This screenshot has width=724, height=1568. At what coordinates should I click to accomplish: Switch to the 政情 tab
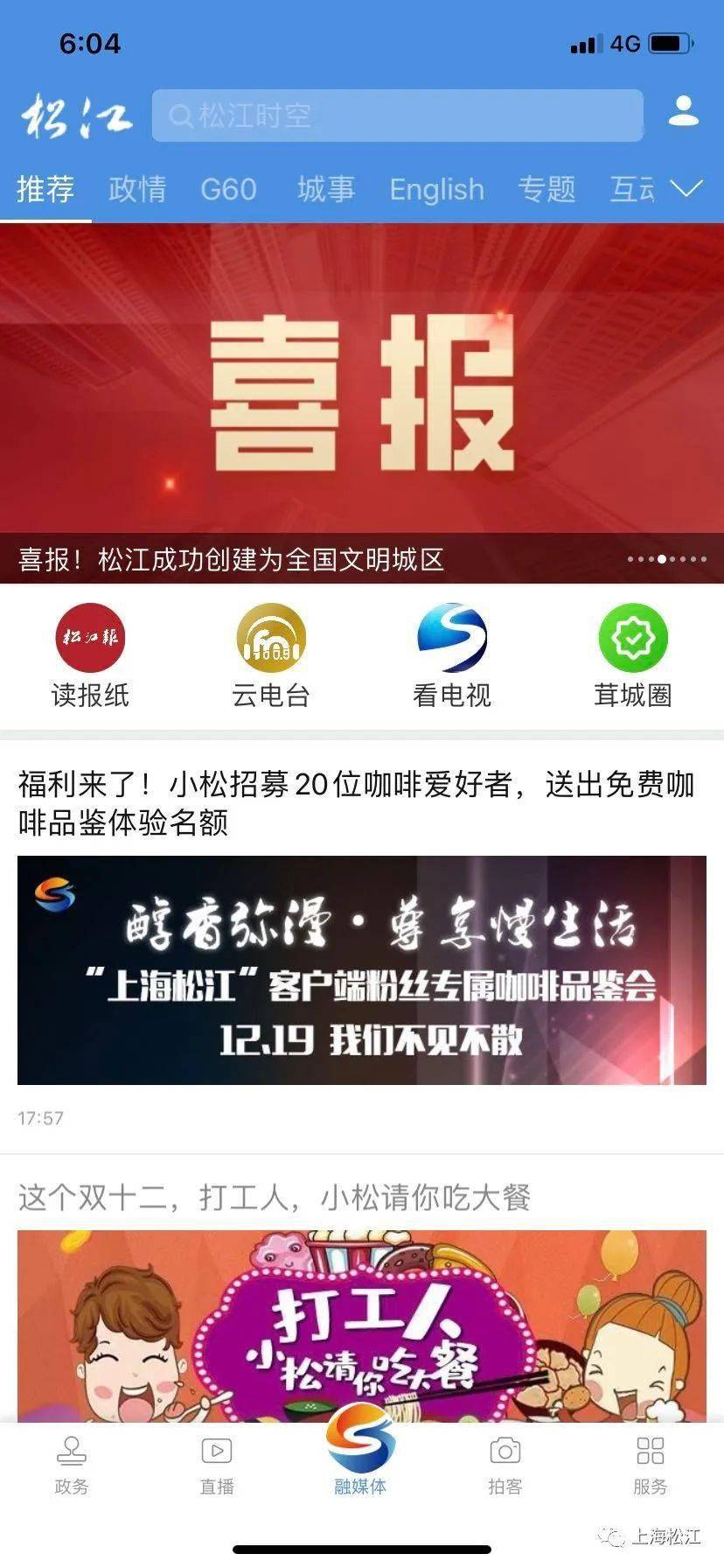click(137, 189)
